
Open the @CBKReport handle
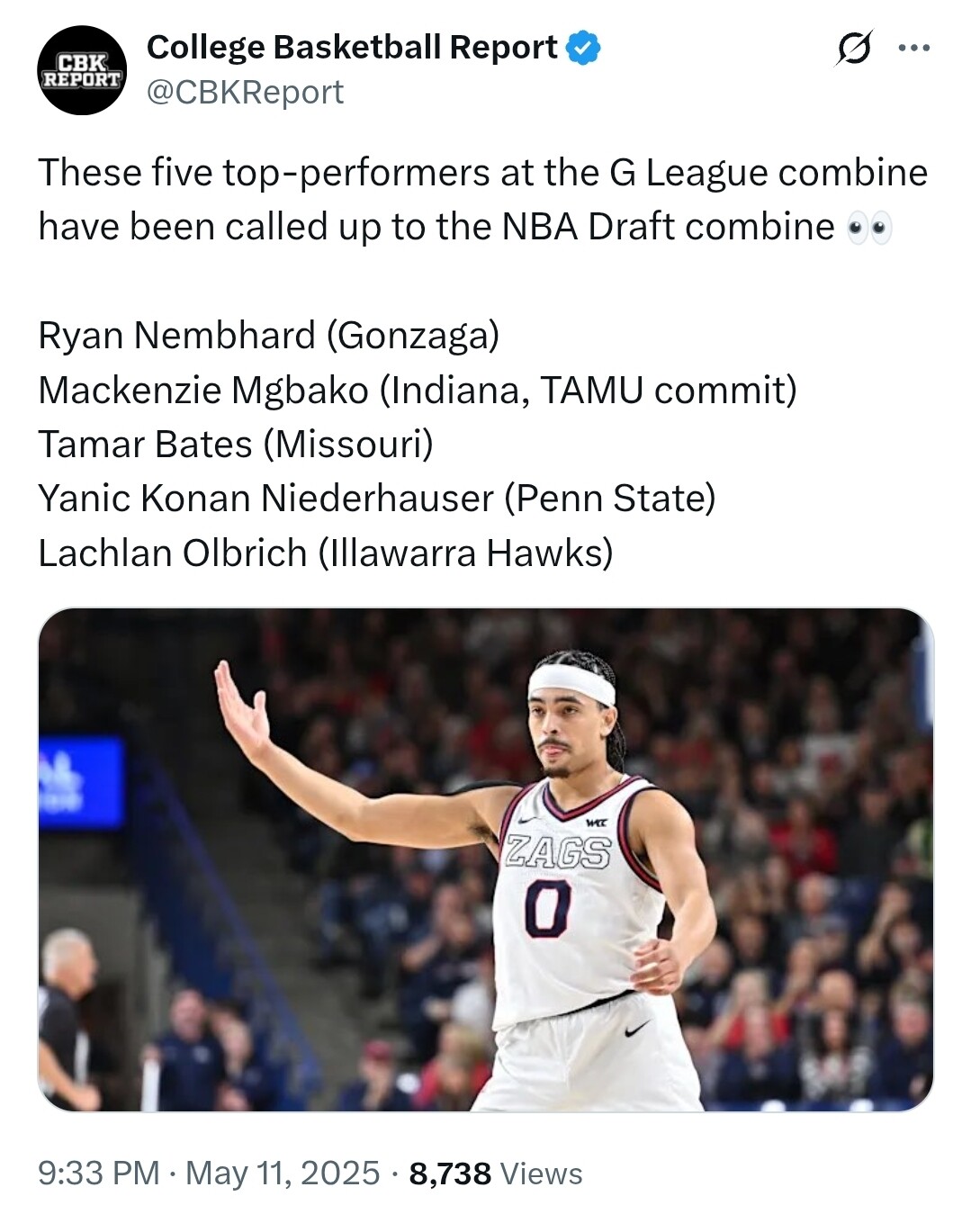pos(245,93)
